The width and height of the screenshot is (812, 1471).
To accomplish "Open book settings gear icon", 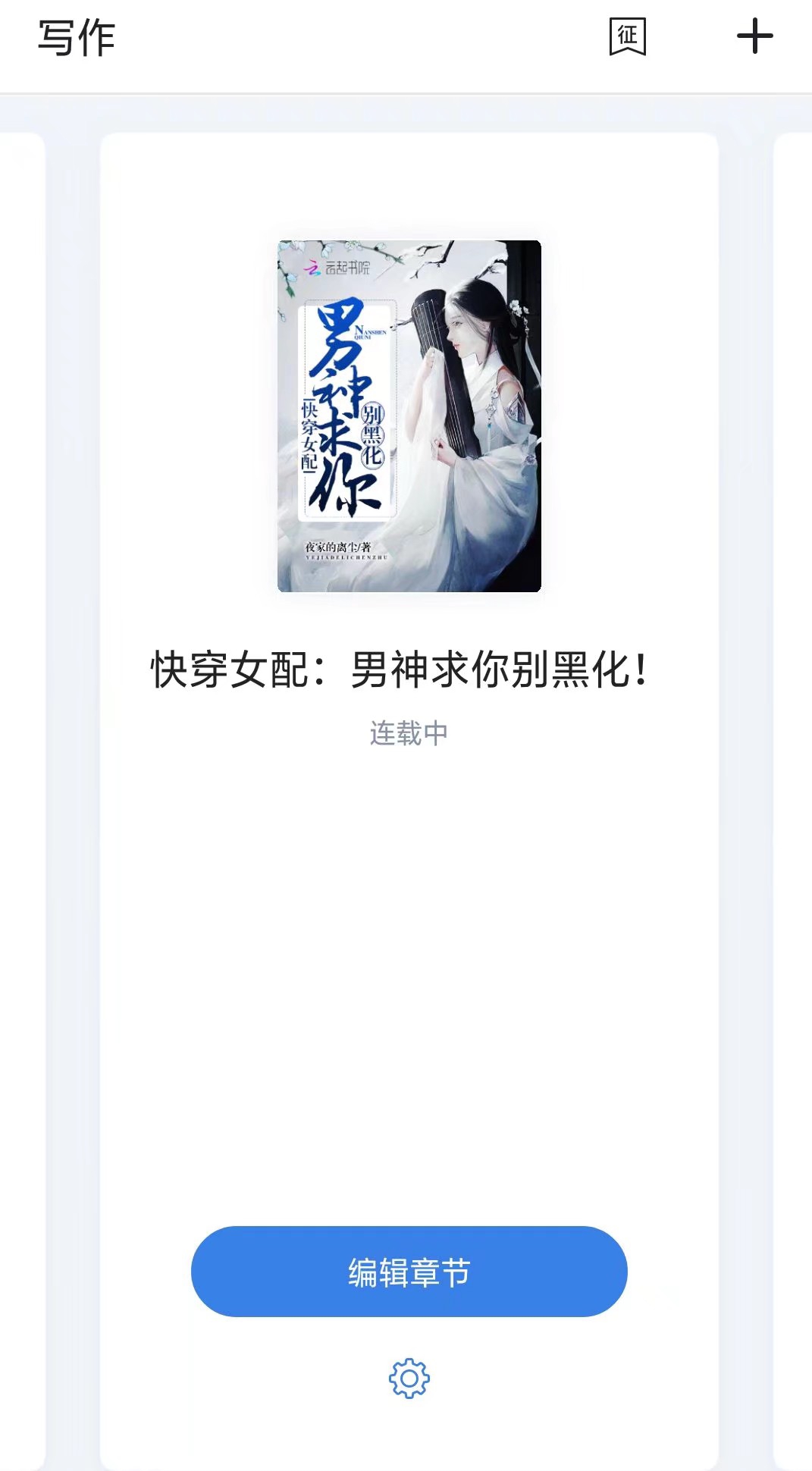I will (409, 1378).
